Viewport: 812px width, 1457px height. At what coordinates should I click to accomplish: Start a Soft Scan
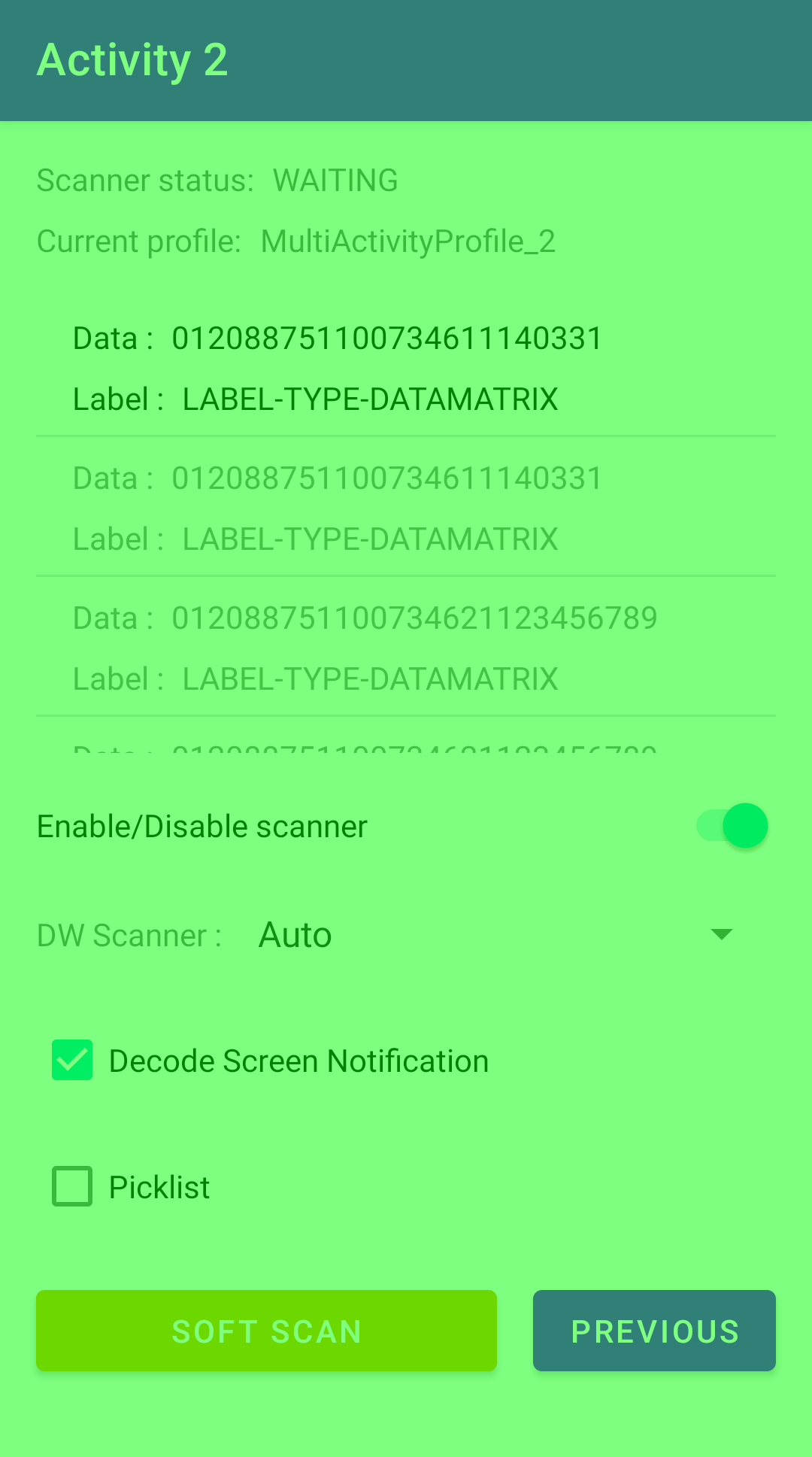pyautogui.click(x=266, y=1331)
